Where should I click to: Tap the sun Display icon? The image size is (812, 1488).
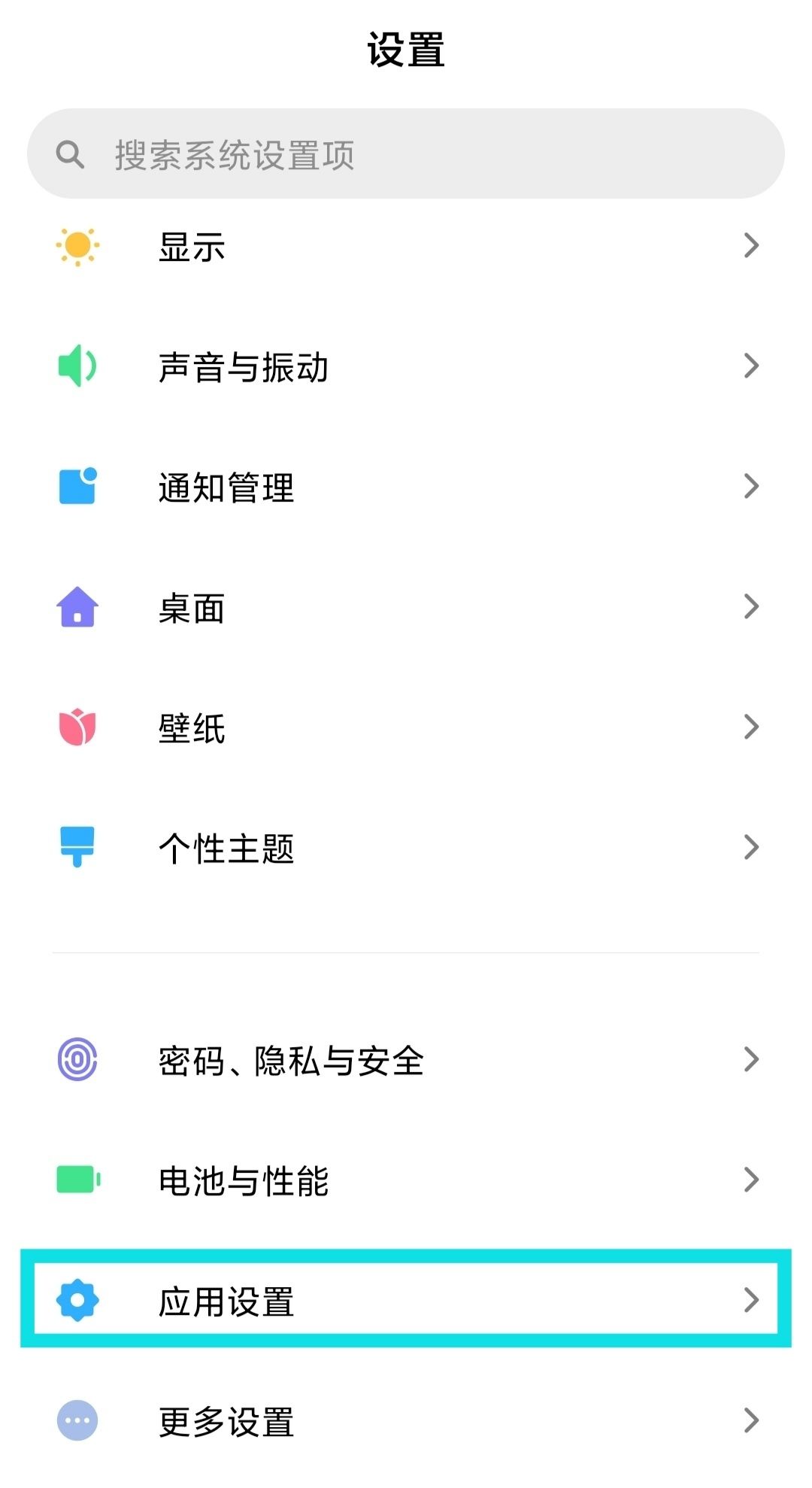tap(77, 246)
